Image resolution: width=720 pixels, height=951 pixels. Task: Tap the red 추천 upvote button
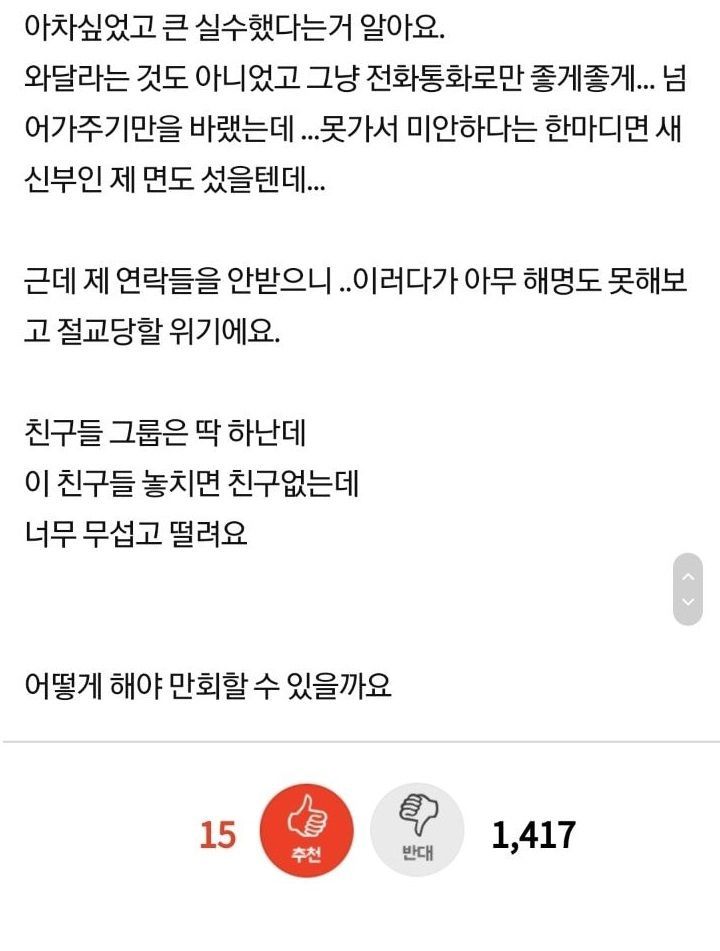point(307,830)
